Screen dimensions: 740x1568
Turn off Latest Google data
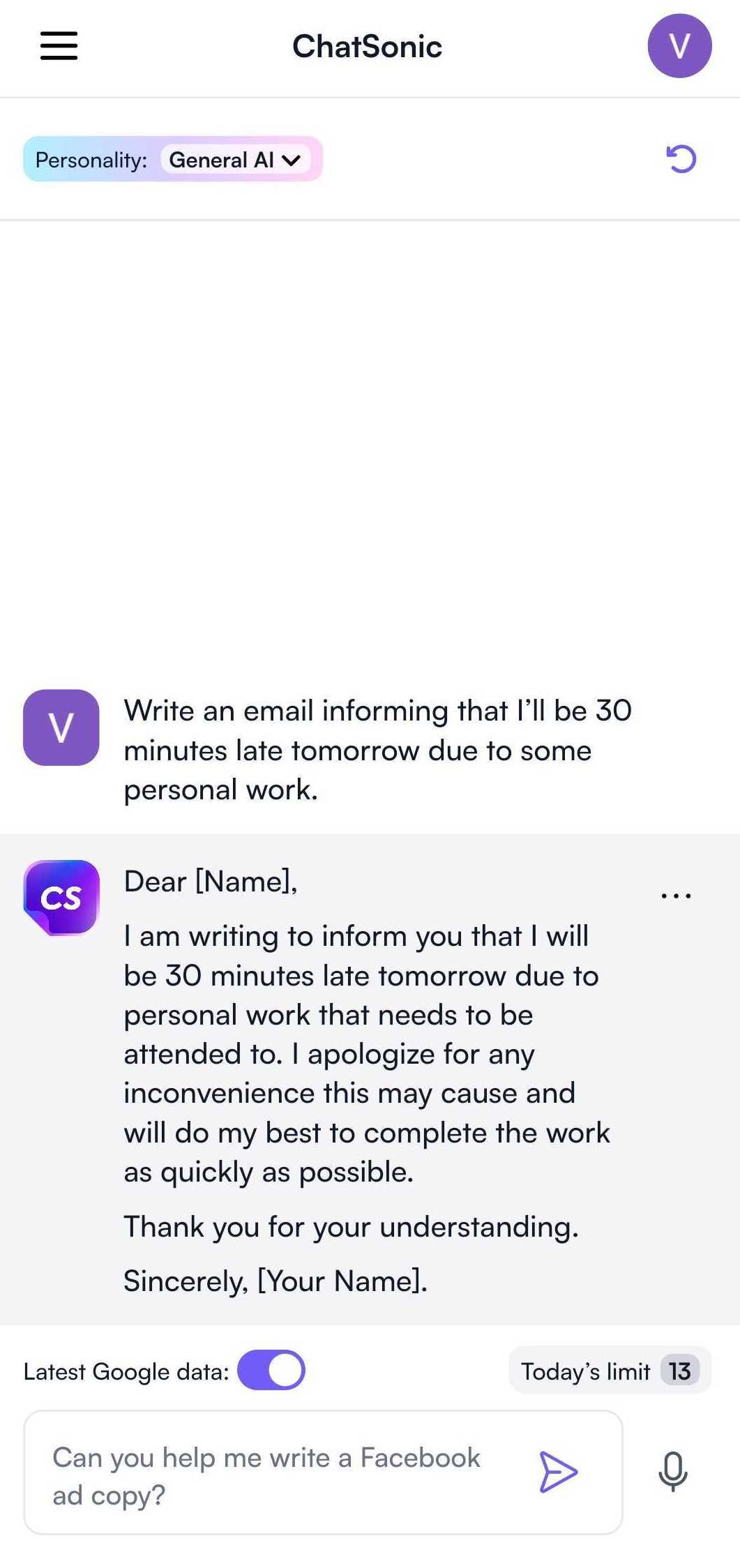pos(271,1371)
